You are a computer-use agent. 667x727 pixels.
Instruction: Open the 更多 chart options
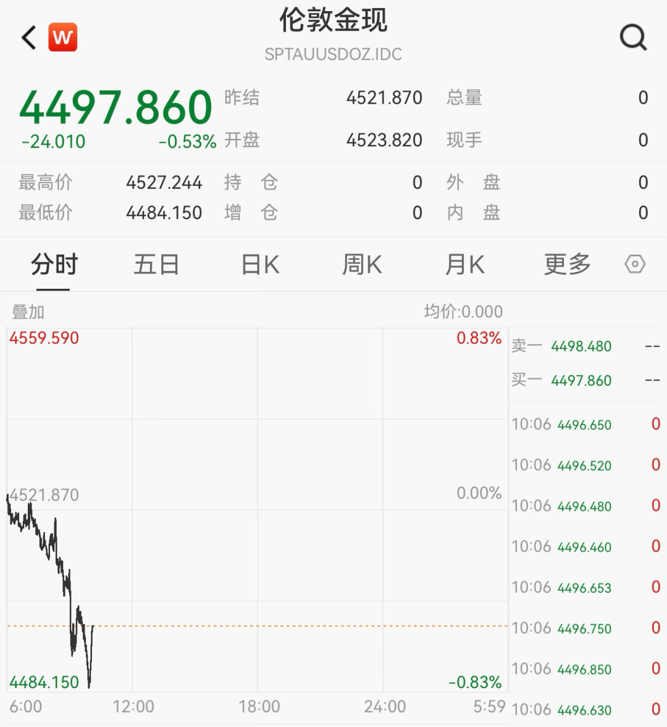[567, 265]
